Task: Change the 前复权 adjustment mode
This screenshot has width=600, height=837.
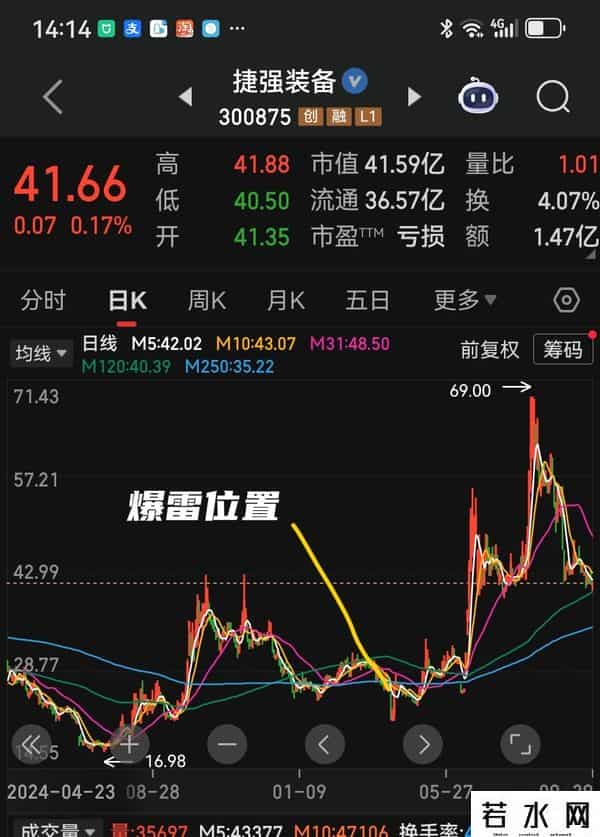Action: (x=490, y=350)
